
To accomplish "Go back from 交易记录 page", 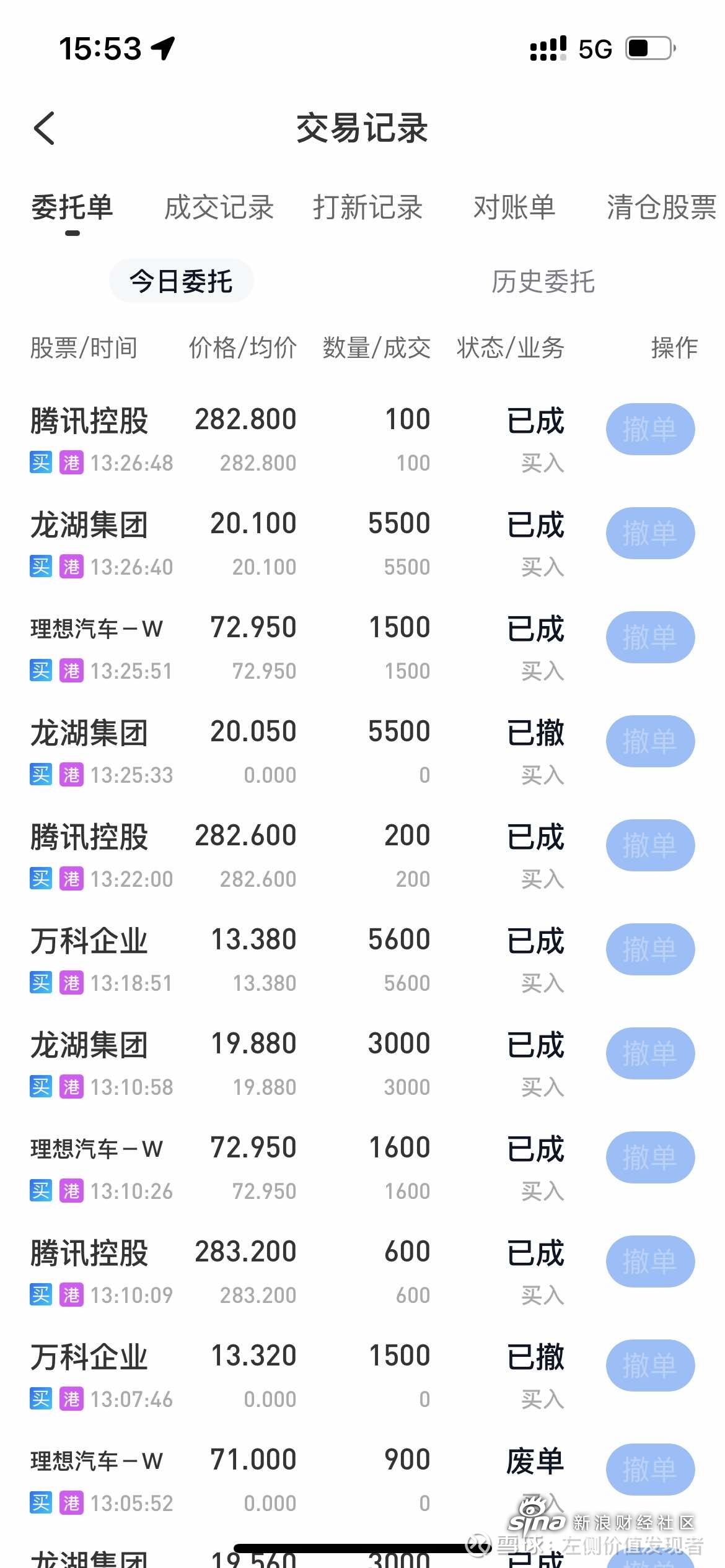I will click(x=45, y=128).
